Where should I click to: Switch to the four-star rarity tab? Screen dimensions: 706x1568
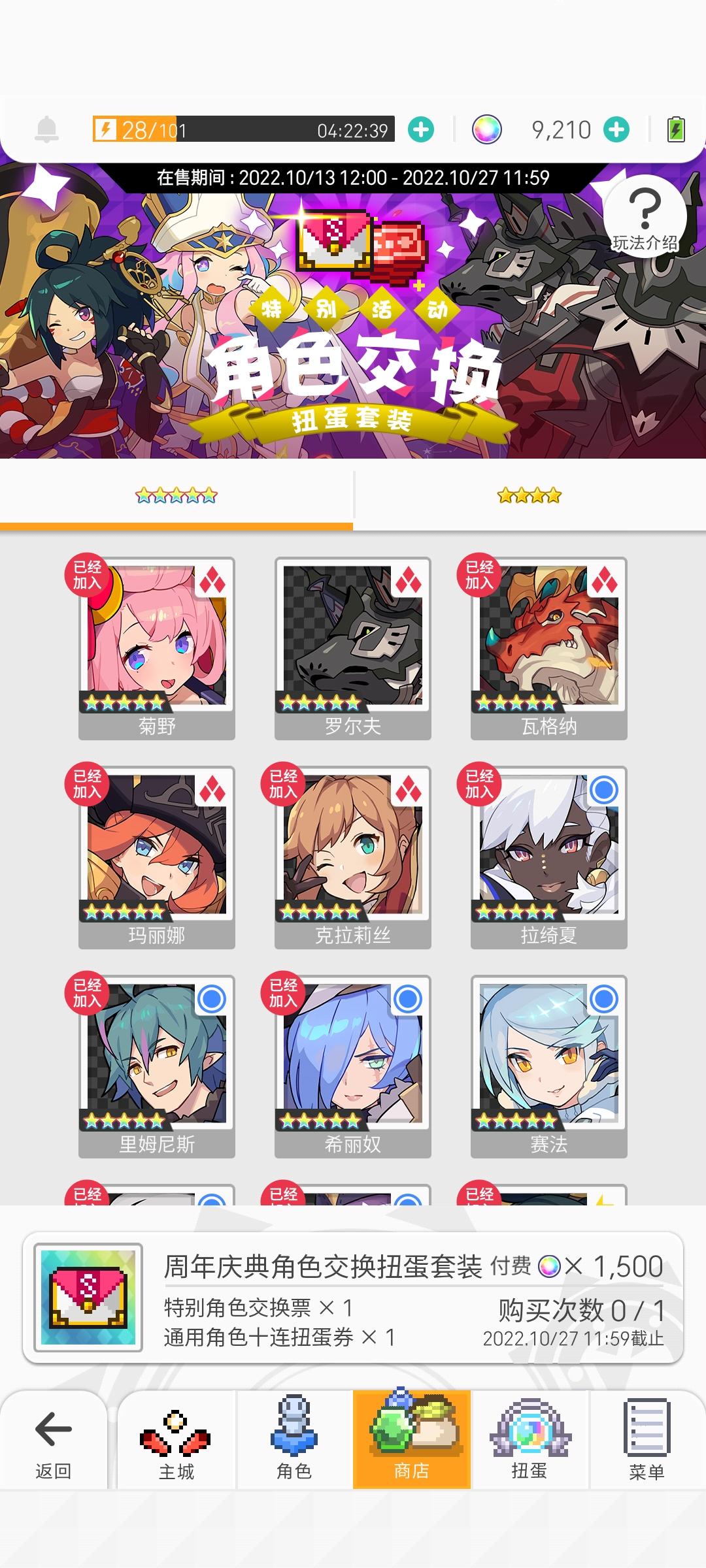pos(529,495)
